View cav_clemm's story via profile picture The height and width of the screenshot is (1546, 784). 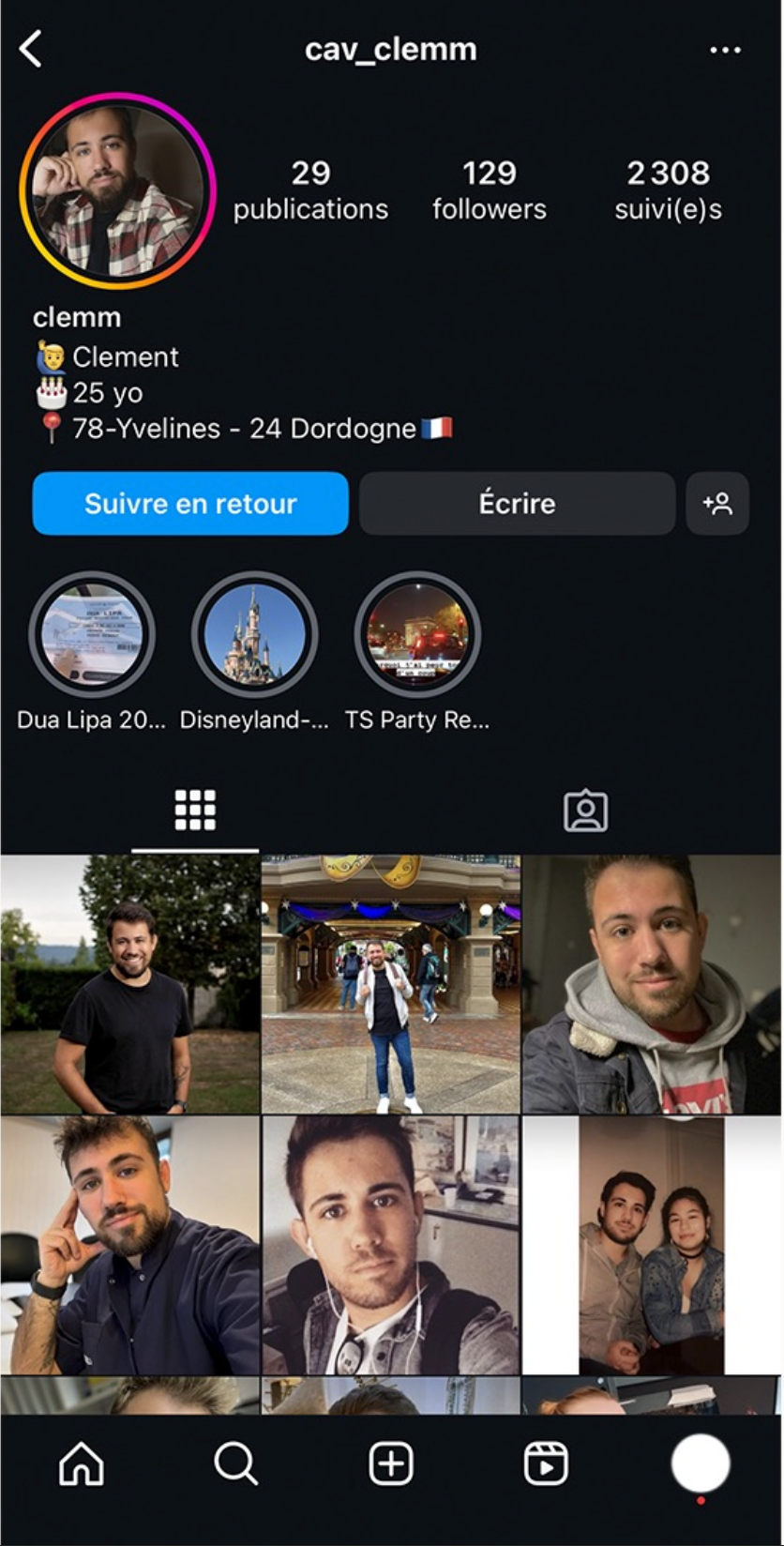pos(117,190)
